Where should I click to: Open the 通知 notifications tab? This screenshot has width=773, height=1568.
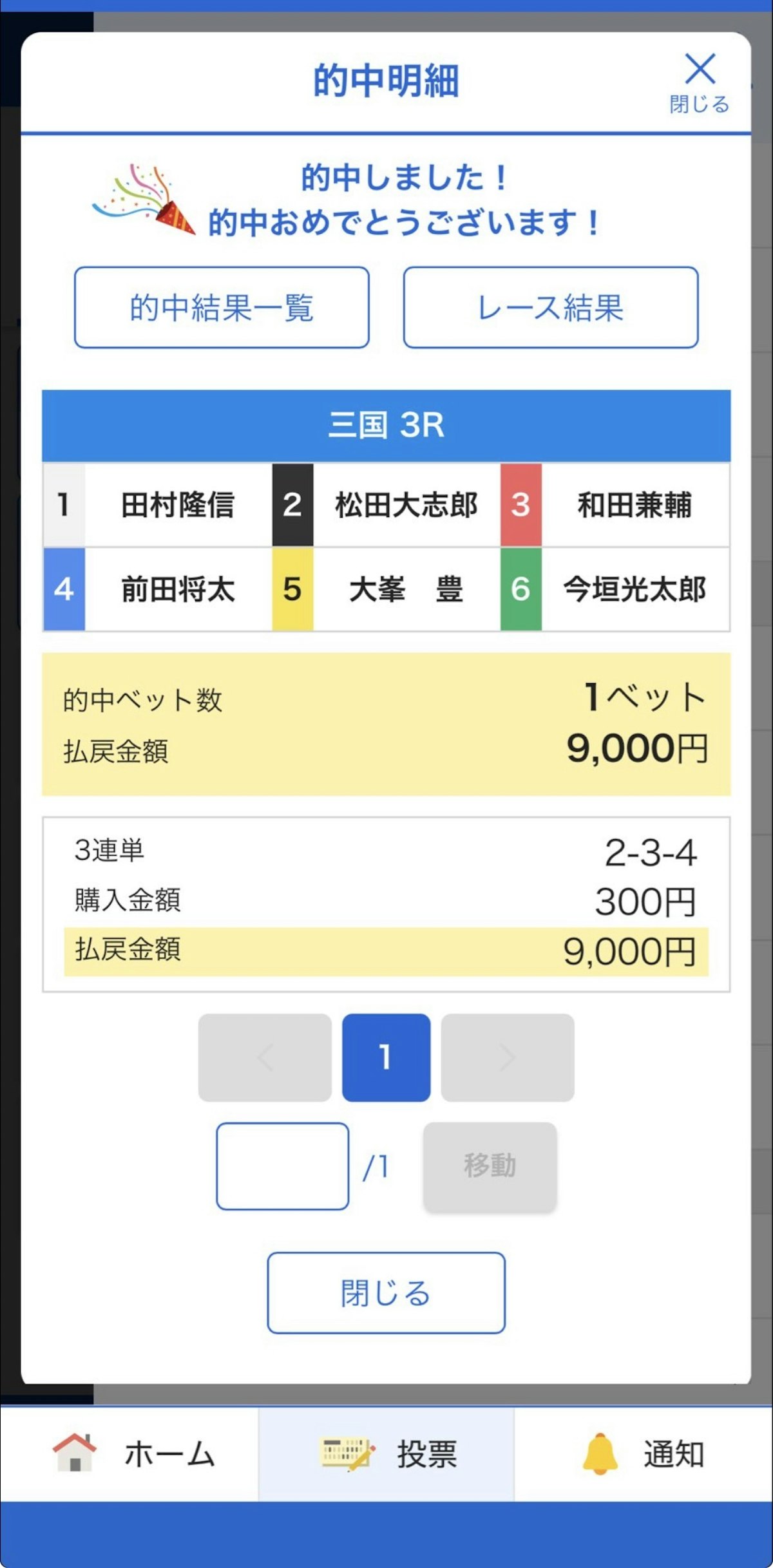[644, 1455]
